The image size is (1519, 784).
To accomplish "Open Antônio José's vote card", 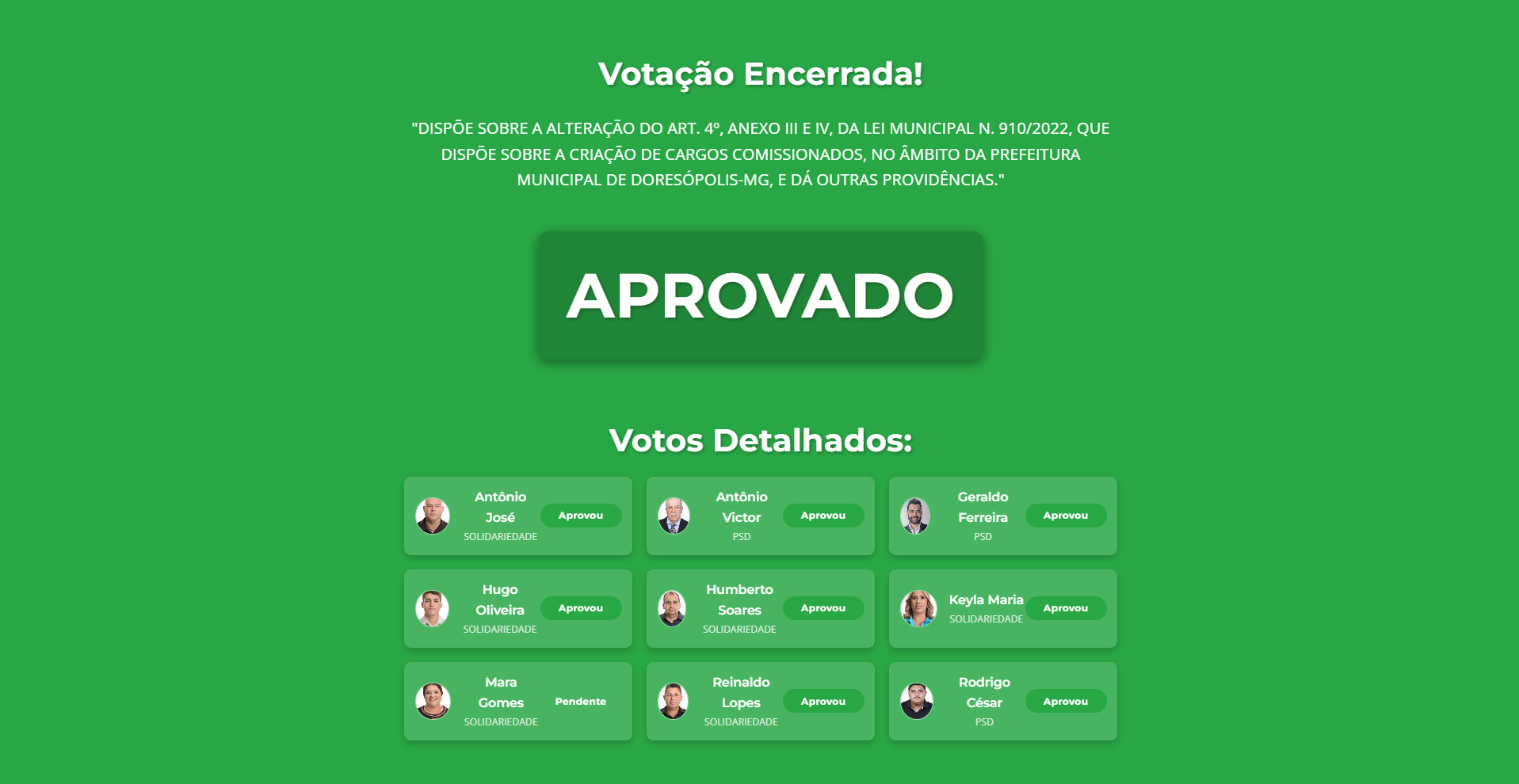I will pyautogui.click(x=517, y=516).
